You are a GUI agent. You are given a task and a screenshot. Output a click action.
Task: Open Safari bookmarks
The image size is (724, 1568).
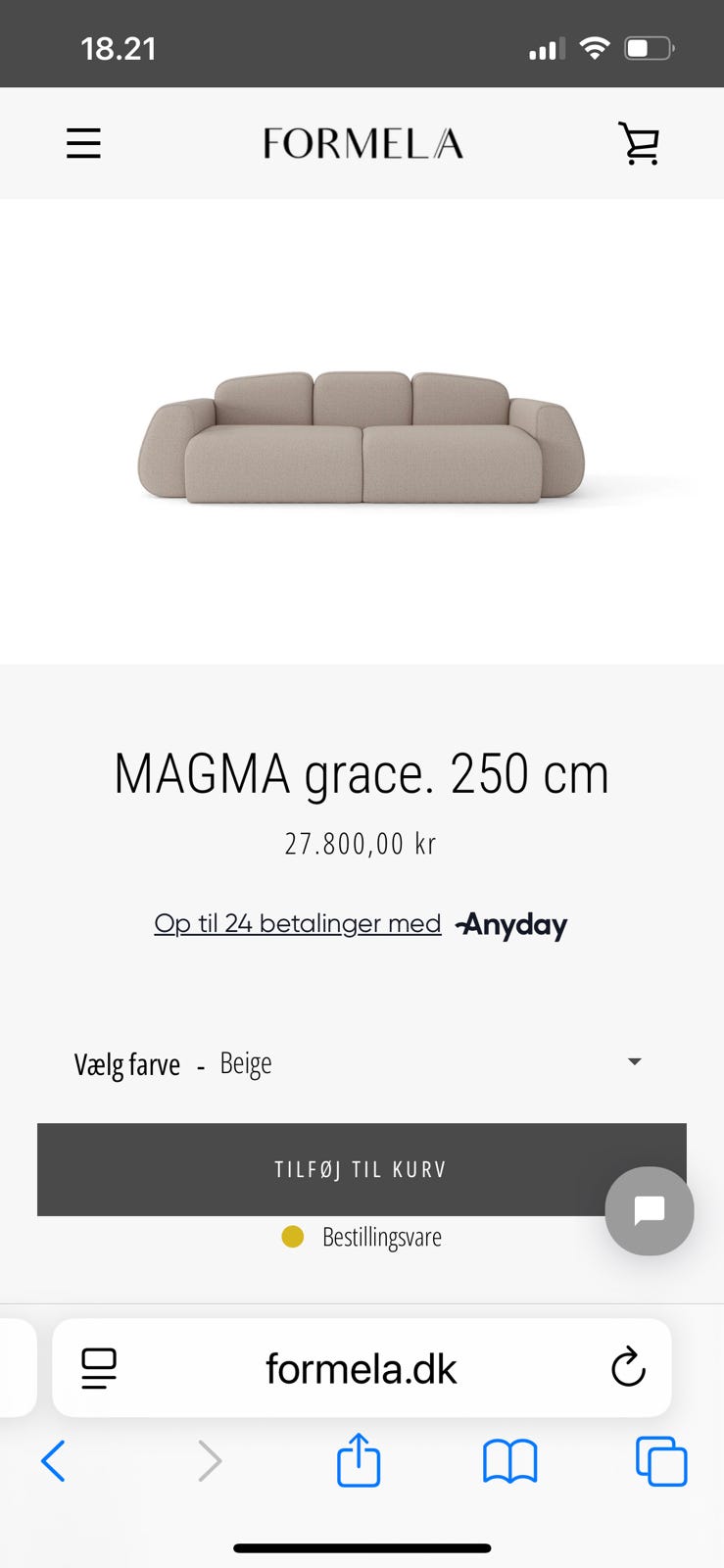tap(509, 1461)
